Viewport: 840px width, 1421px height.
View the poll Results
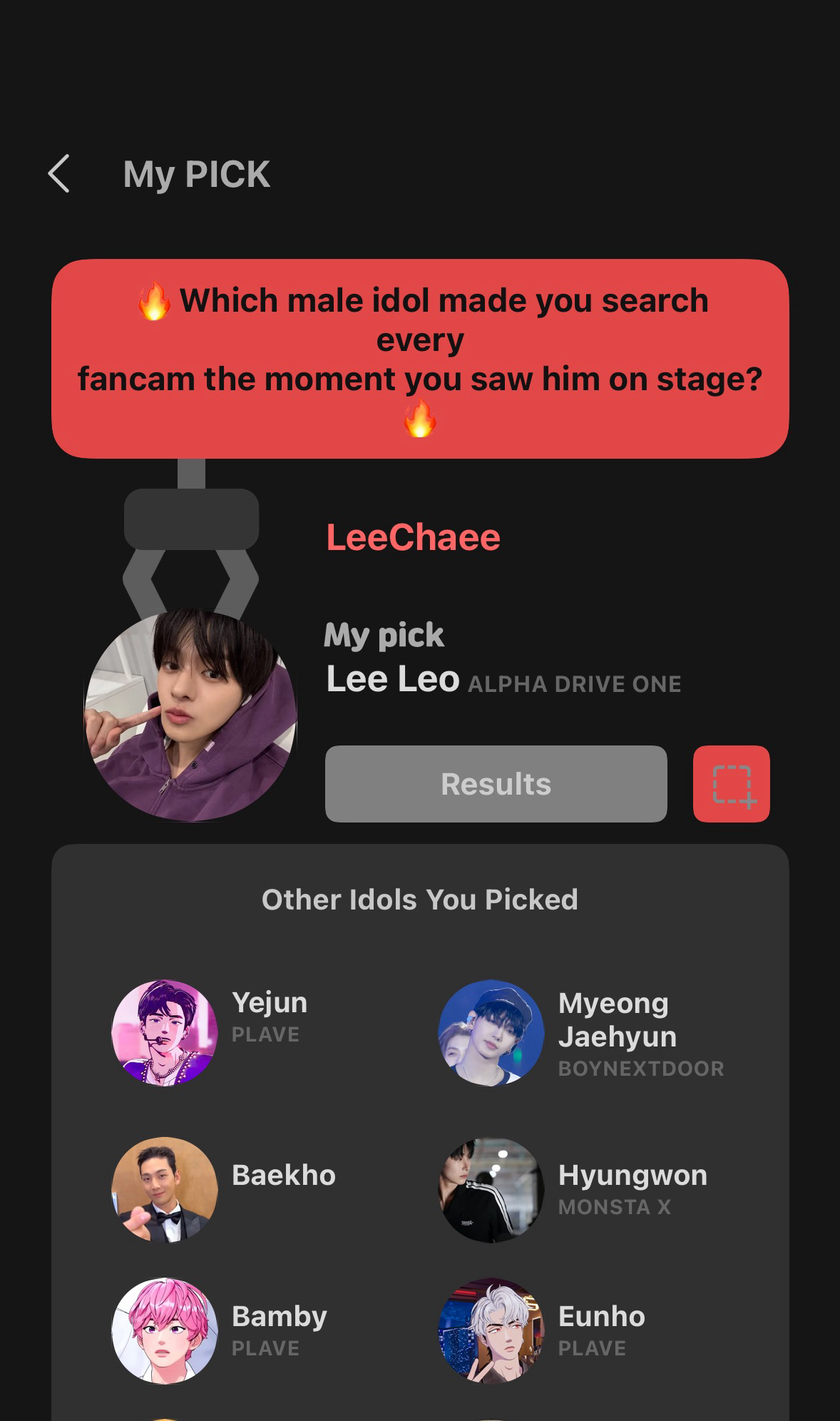tap(496, 783)
